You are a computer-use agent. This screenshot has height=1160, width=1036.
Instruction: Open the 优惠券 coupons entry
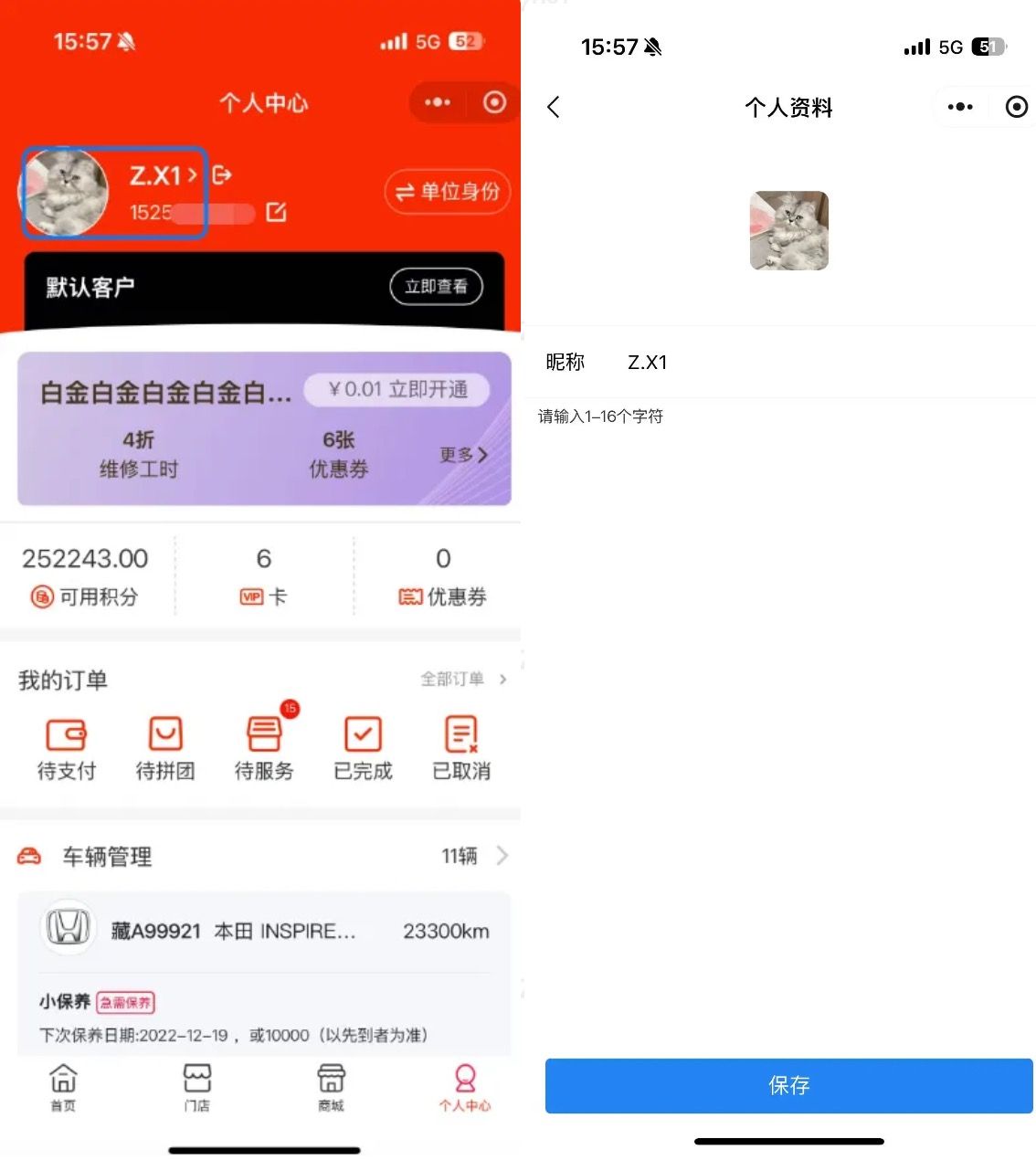pyautogui.click(x=442, y=577)
